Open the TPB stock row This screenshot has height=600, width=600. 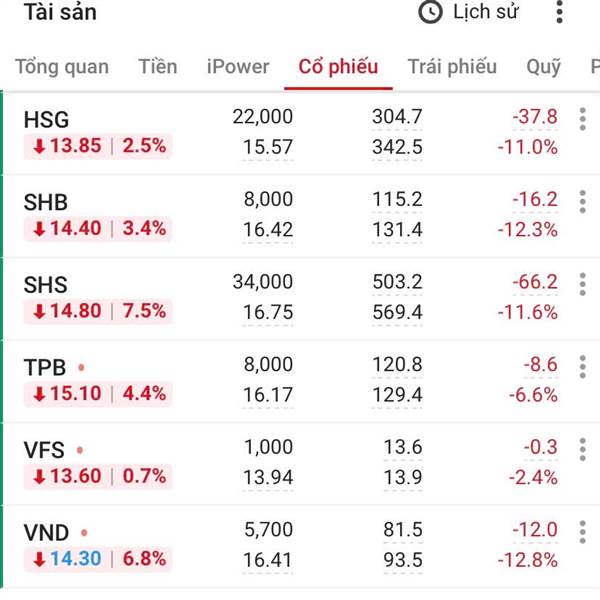[45, 368]
